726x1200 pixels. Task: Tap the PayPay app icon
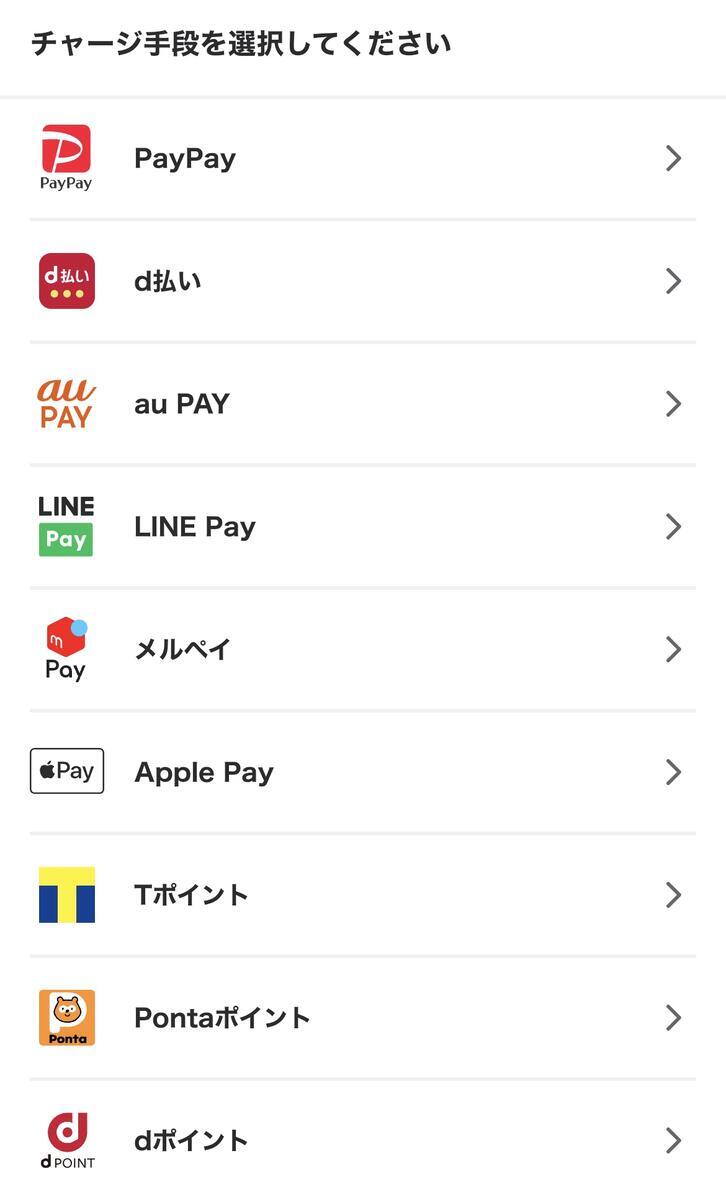pyautogui.click(x=65, y=157)
